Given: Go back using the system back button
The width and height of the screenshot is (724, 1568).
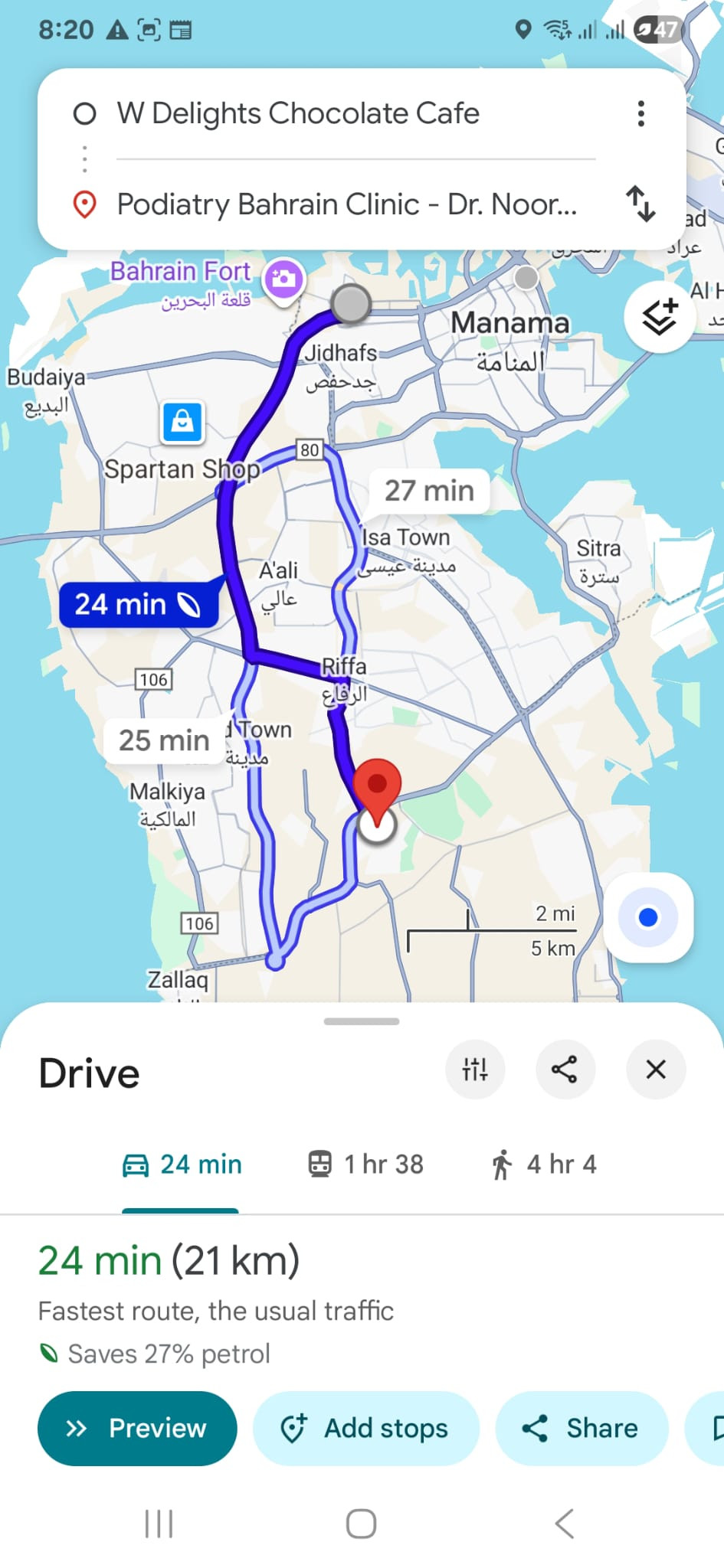Looking at the screenshot, I should [x=565, y=1524].
